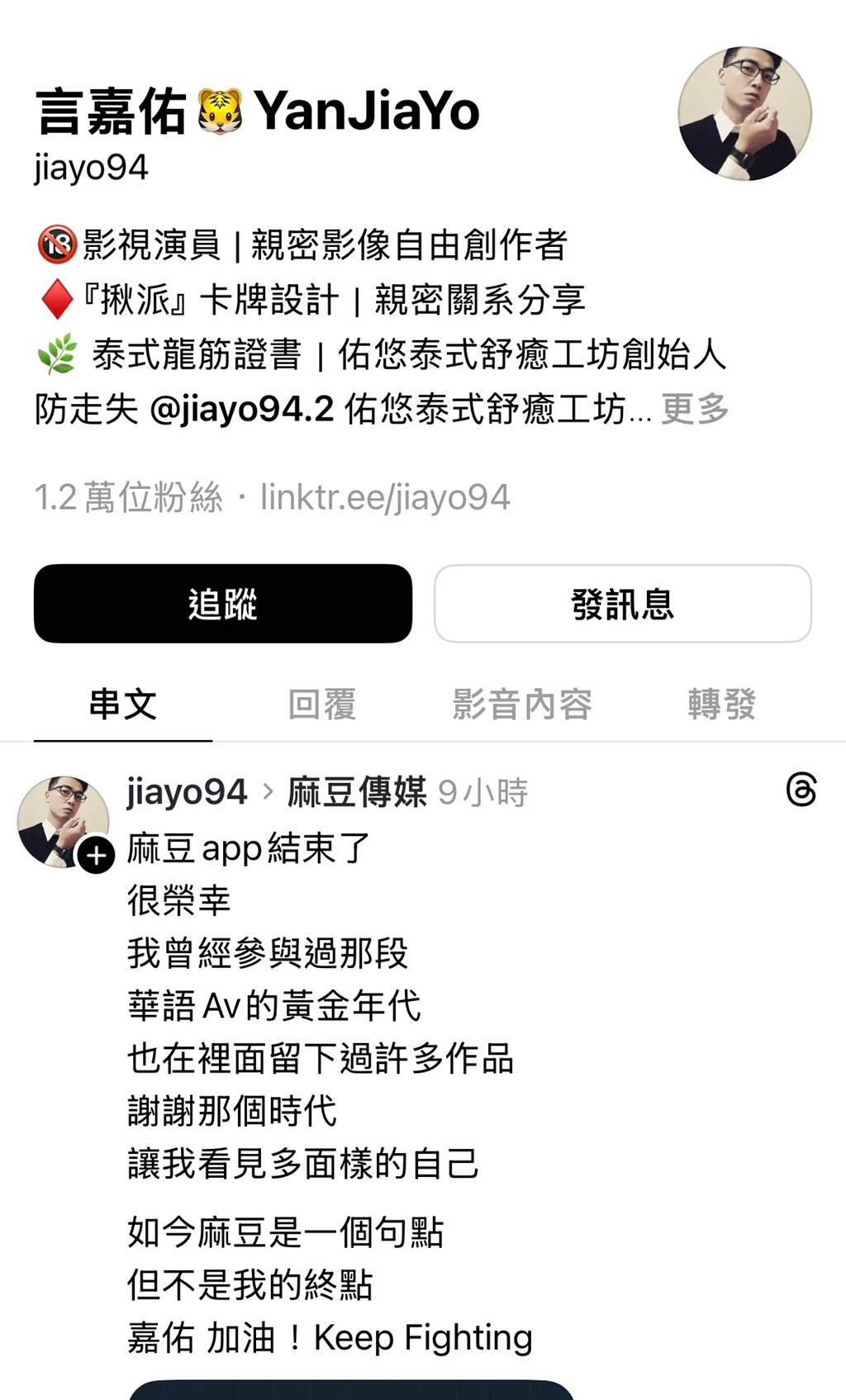This screenshot has width=846, height=1400.
Task: Tap the plus badge on post avatar
Action: click(x=97, y=855)
